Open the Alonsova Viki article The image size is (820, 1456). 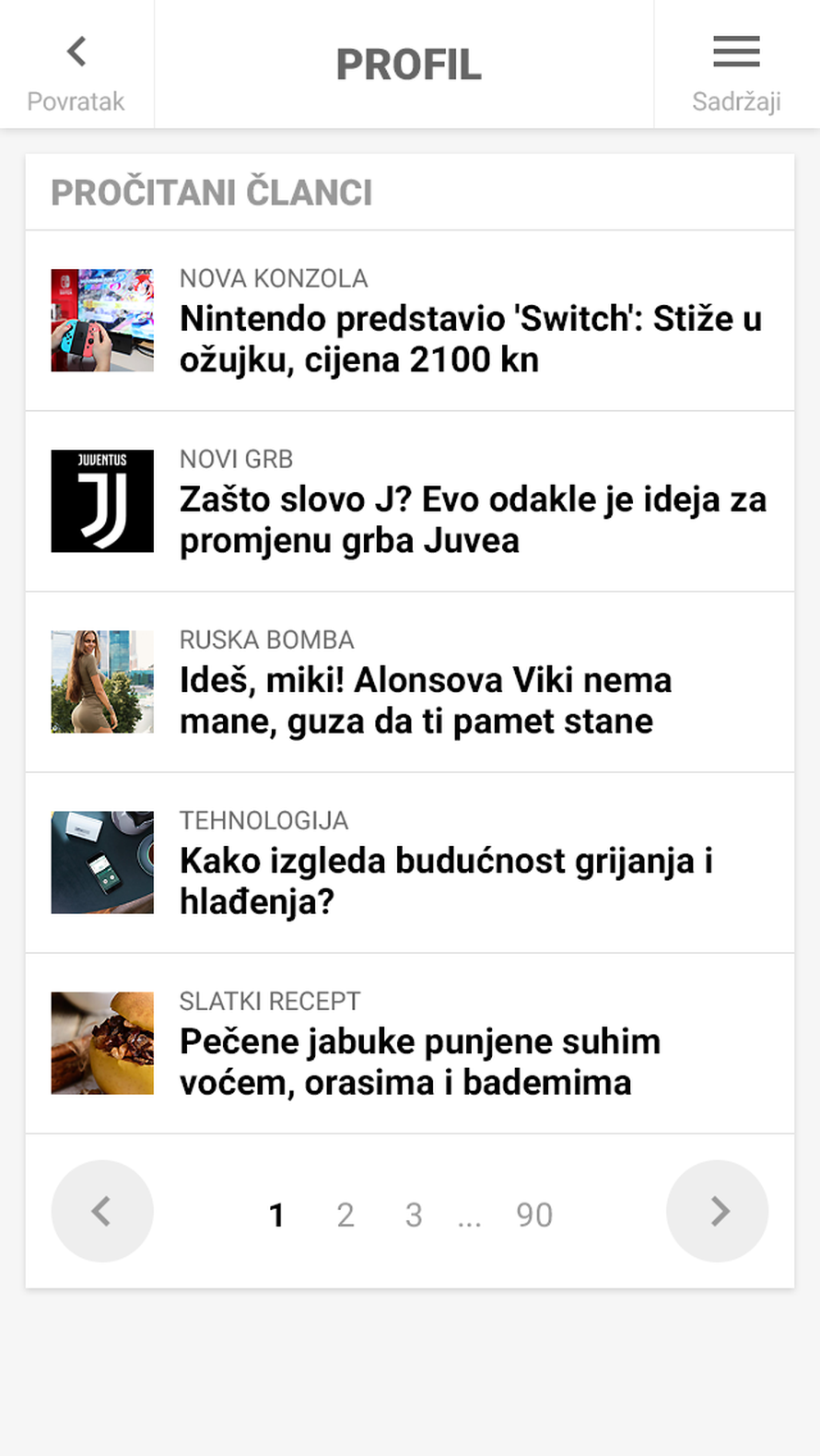click(x=425, y=700)
